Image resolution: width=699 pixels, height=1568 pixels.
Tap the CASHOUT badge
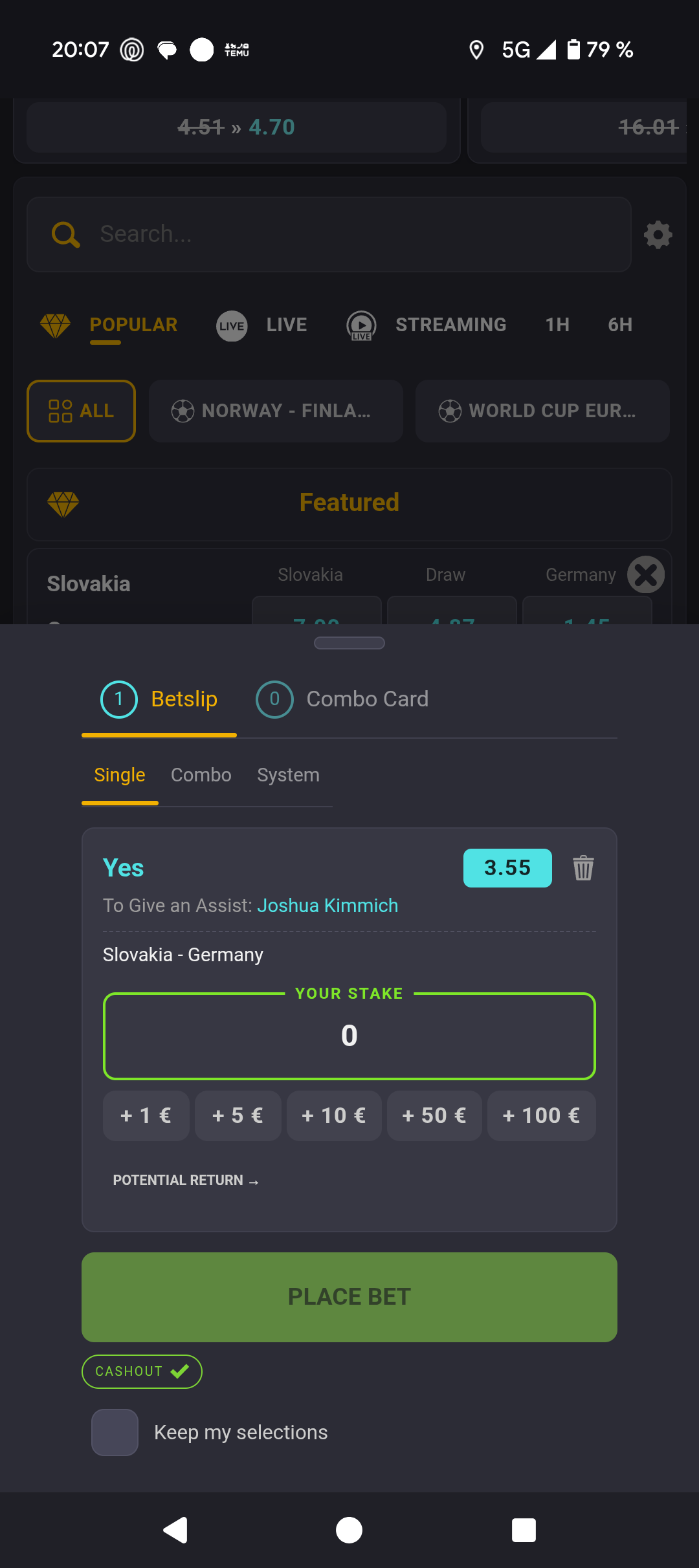[x=142, y=1371]
